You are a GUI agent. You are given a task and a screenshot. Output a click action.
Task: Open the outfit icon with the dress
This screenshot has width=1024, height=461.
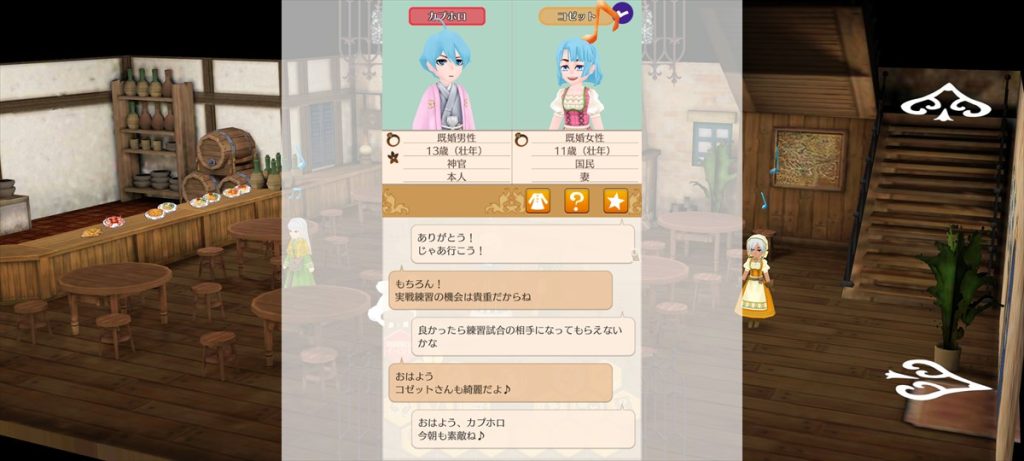click(538, 201)
